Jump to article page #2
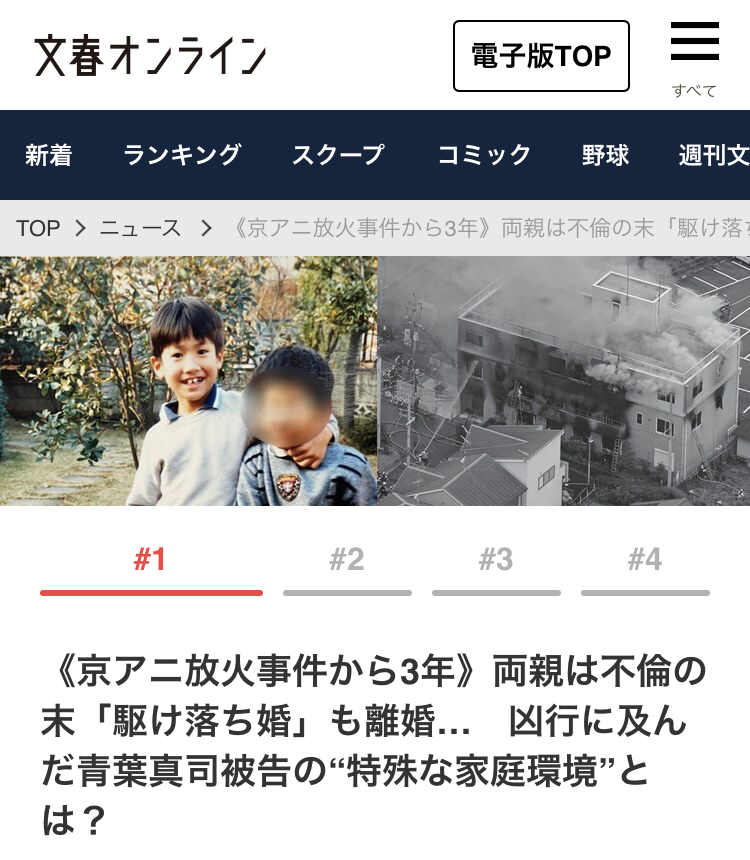 [347, 569]
